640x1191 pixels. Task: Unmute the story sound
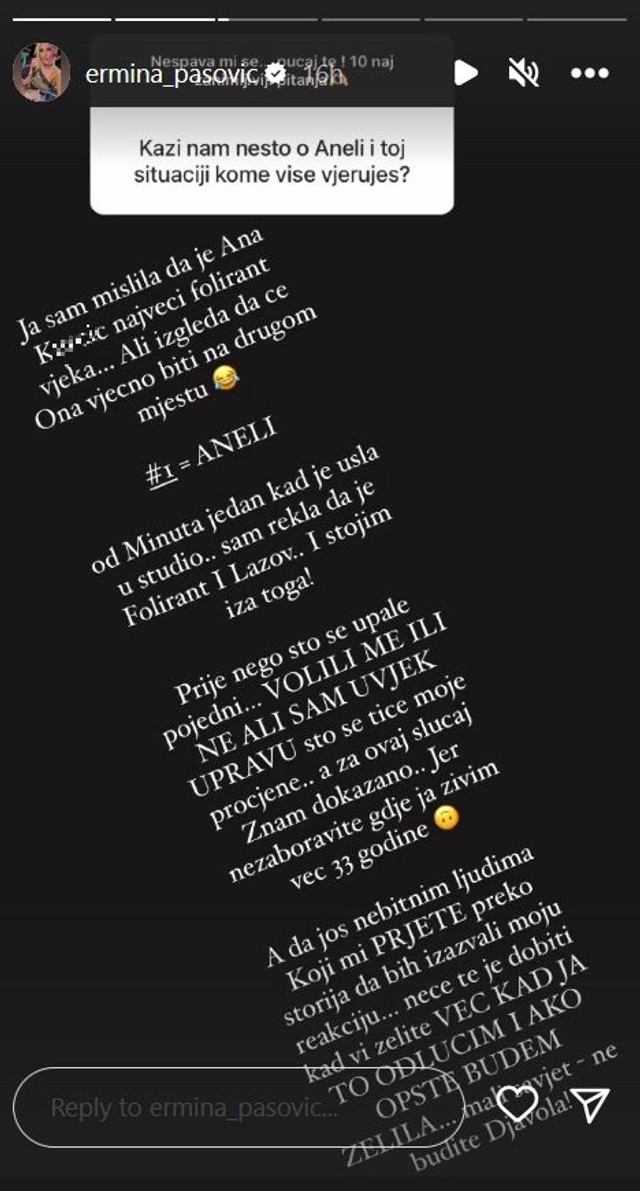tap(525, 72)
